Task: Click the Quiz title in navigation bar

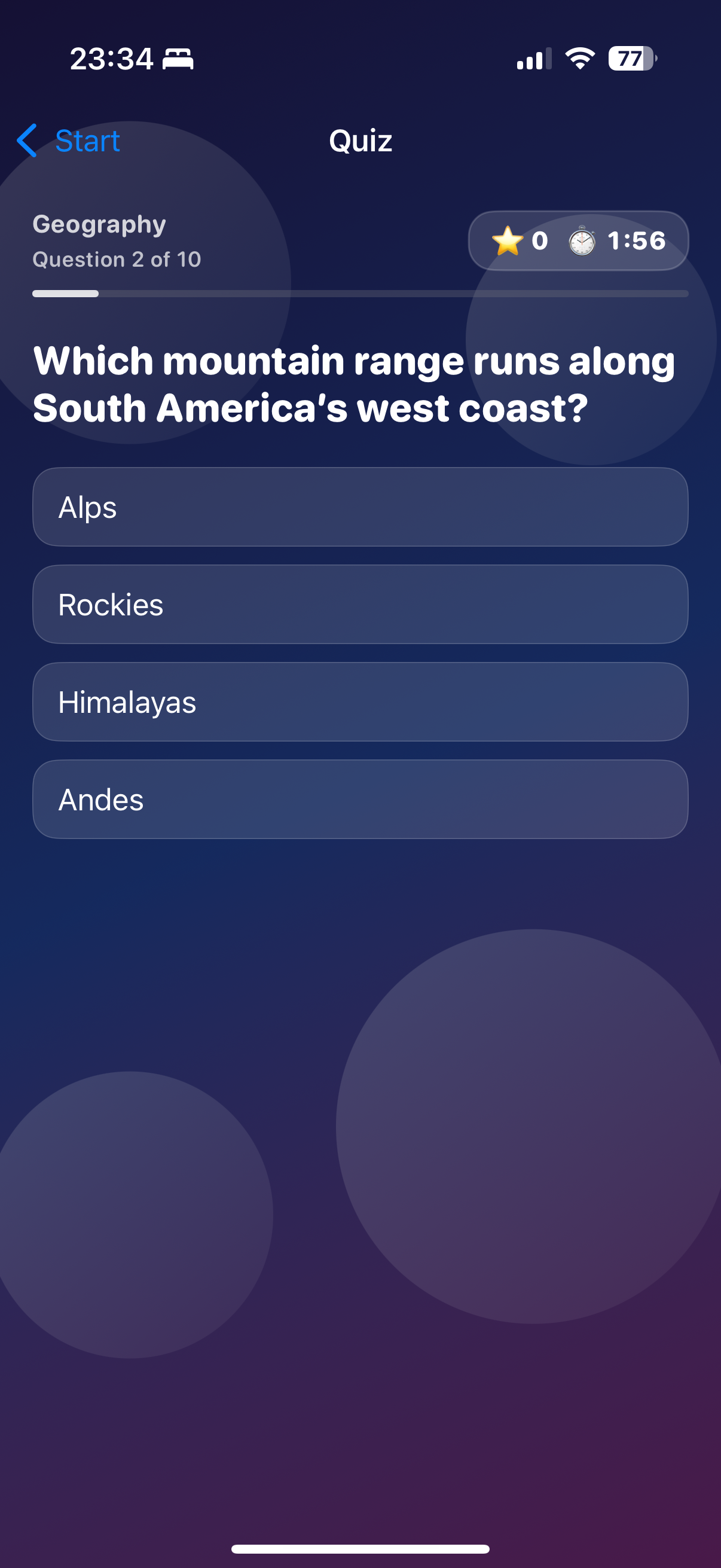Action: (360, 141)
